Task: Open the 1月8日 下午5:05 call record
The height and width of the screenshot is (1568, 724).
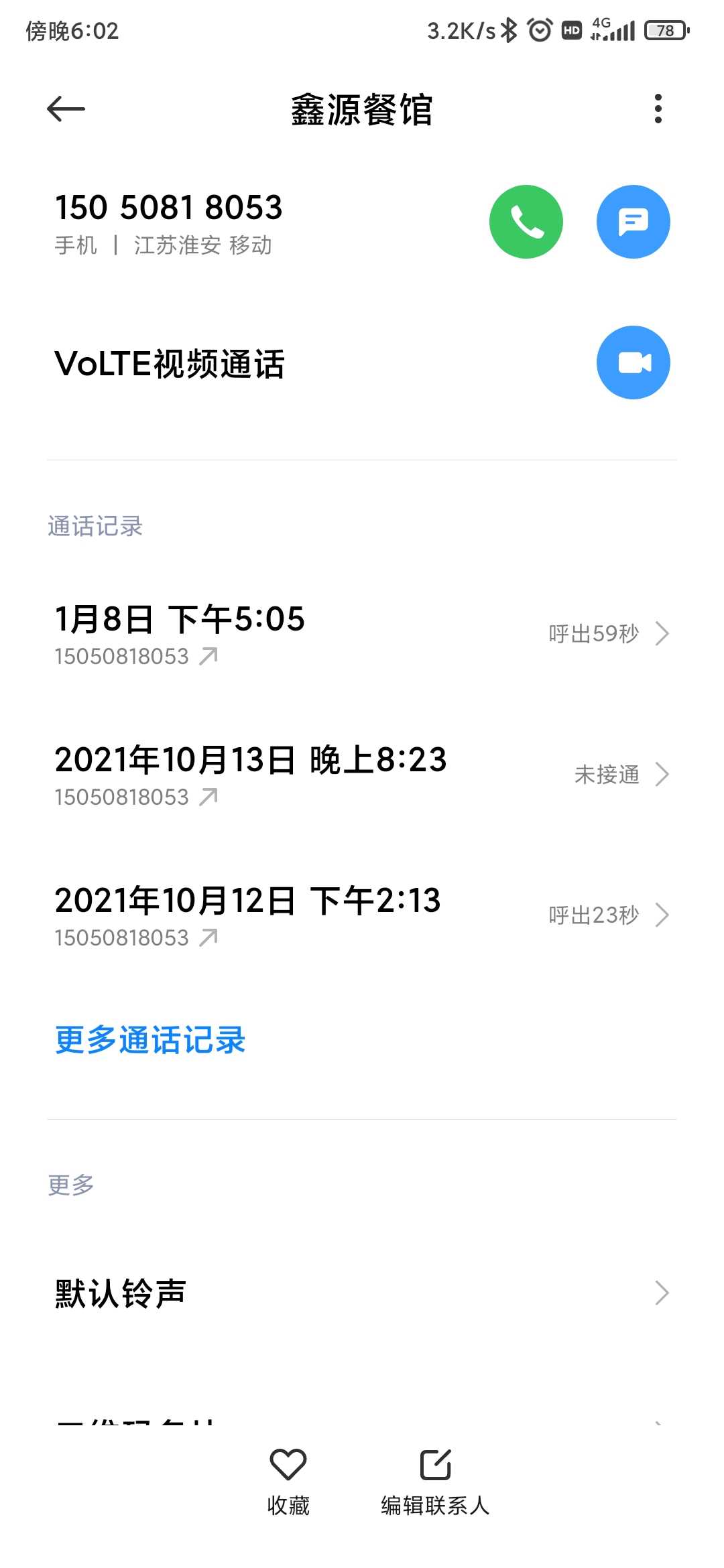Action: (362, 633)
